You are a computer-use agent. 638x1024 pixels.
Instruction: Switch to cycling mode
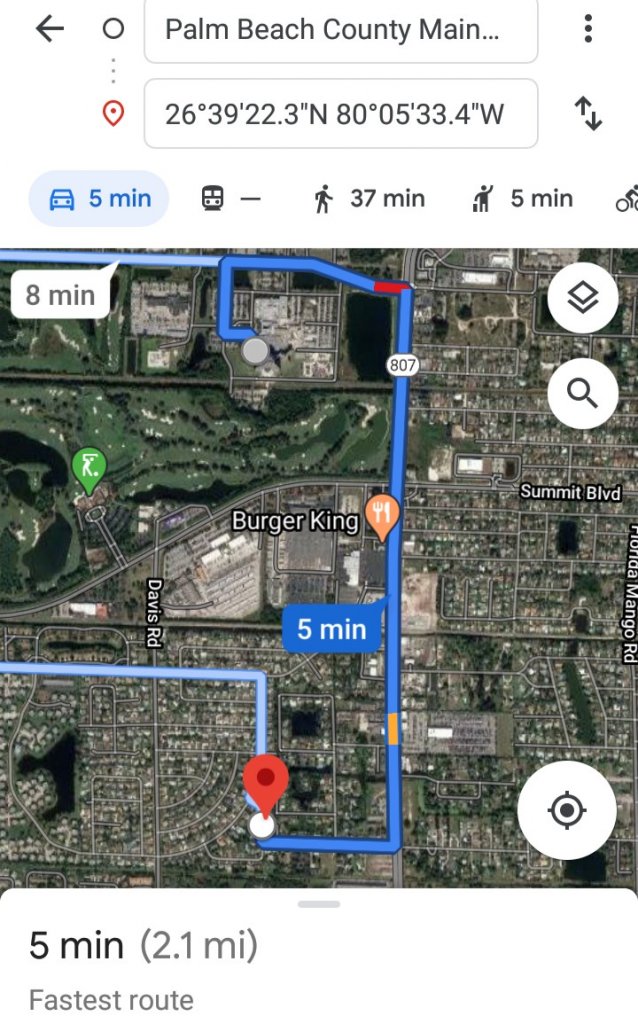pyautogui.click(x=627, y=199)
